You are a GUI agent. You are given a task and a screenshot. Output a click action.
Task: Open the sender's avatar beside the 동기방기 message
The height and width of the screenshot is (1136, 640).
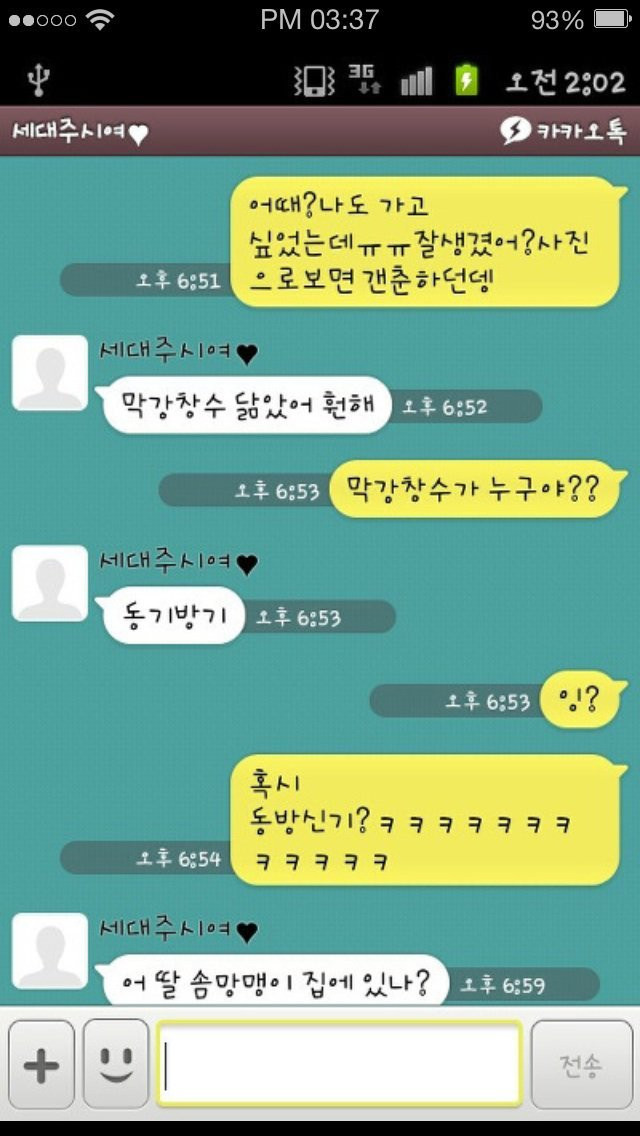coord(50,583)
